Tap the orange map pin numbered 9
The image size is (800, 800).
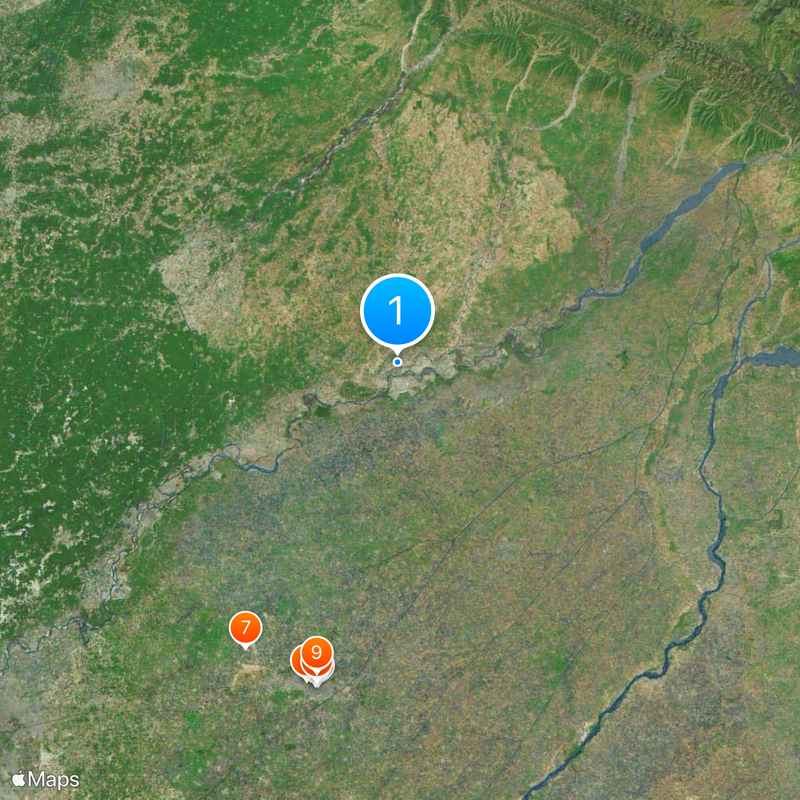[x=317, y=653]
